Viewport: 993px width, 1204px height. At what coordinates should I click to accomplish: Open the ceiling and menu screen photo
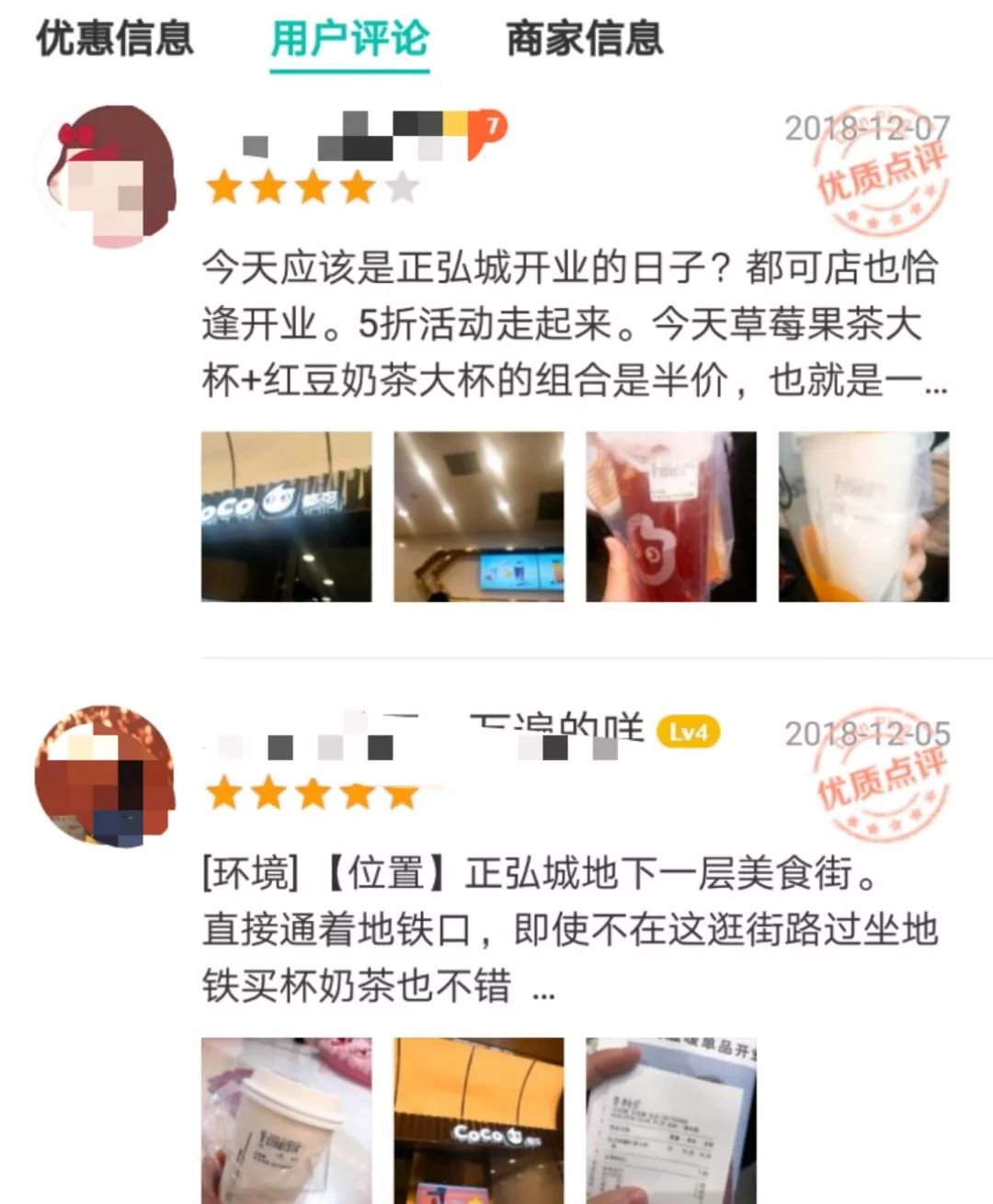[x=479, y=517]
